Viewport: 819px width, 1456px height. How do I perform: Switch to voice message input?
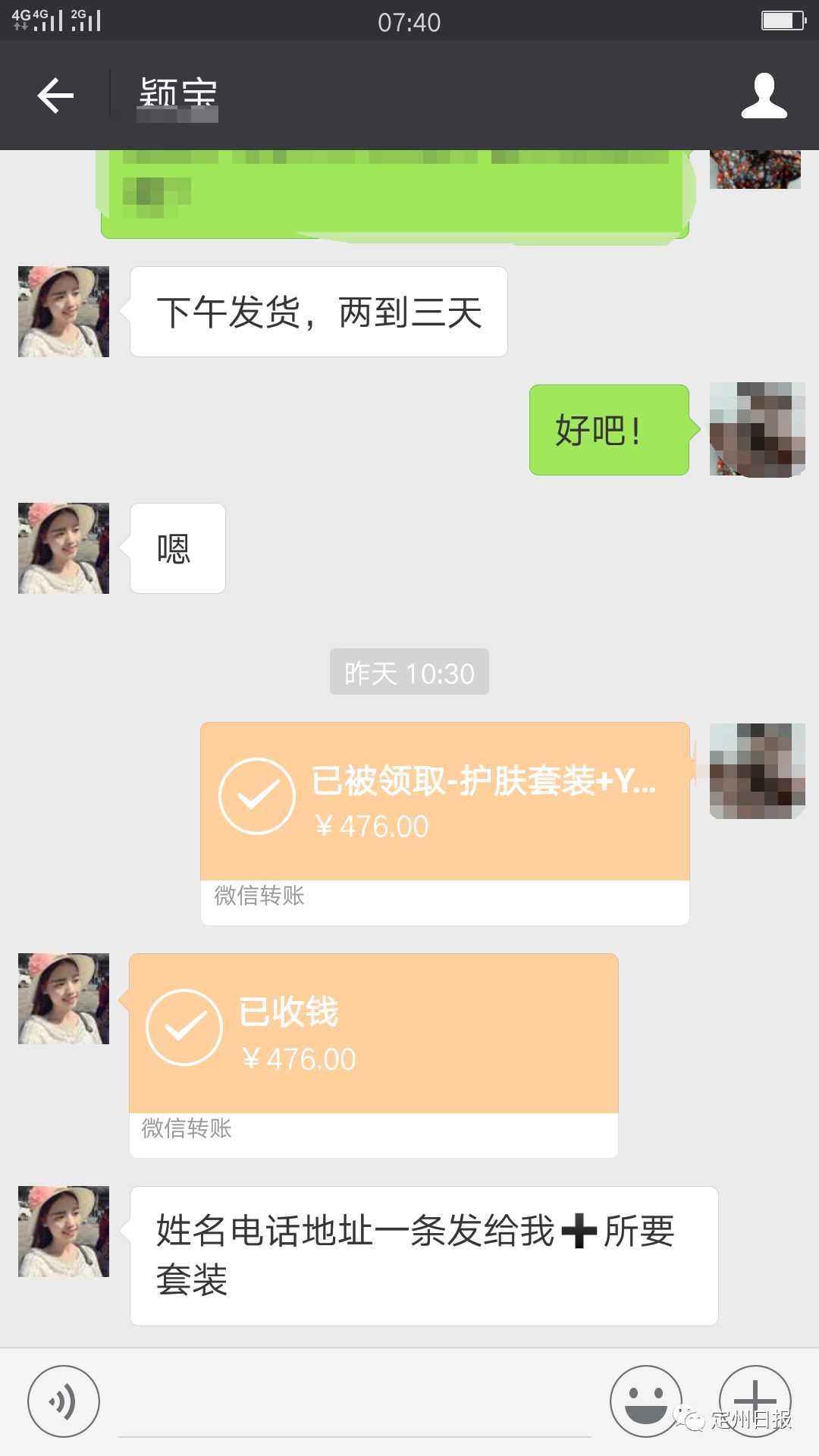click(64, 1401)
